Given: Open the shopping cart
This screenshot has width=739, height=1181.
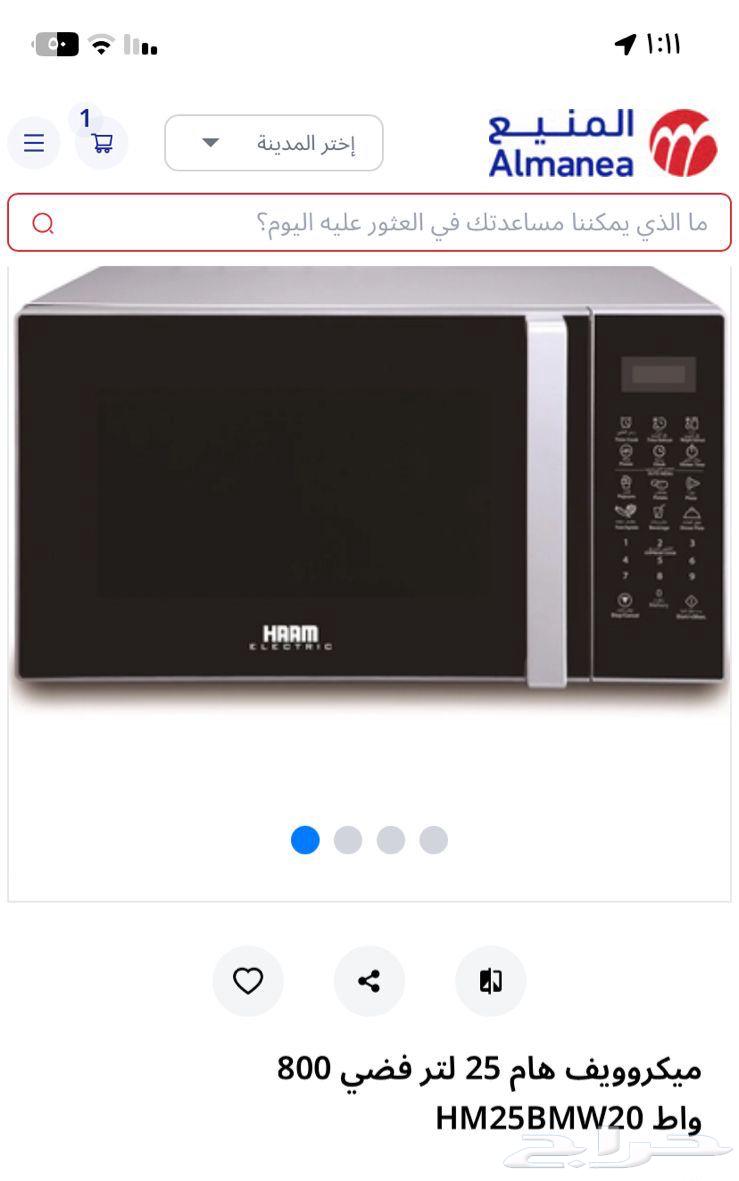Looking at the screenshot, I should pos(102,143).
